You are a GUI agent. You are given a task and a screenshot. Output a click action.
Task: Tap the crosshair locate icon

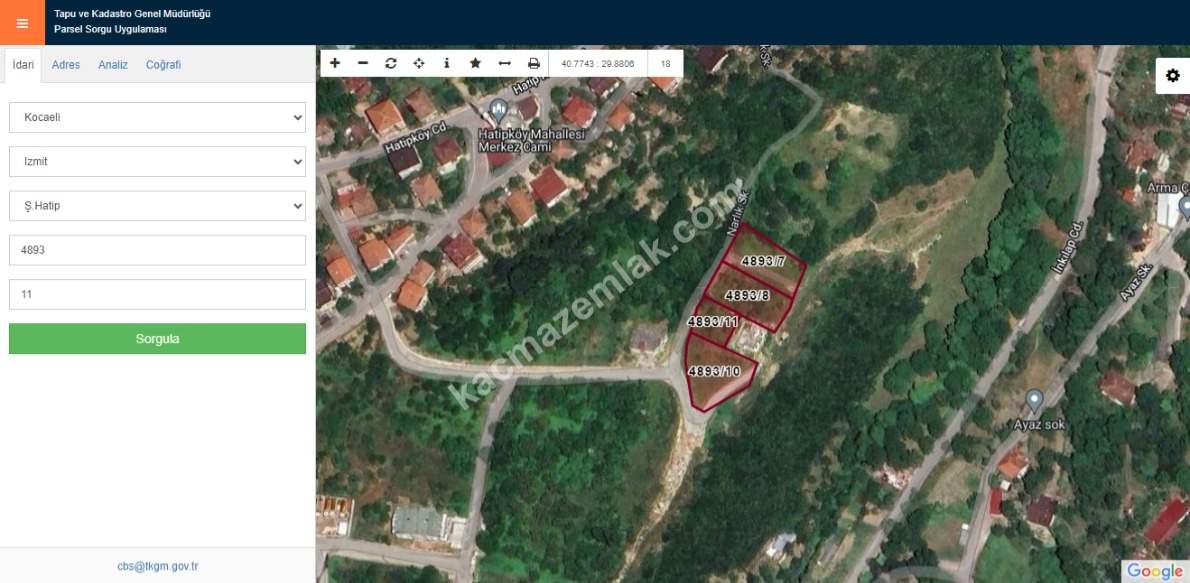[x=419, y=63]
